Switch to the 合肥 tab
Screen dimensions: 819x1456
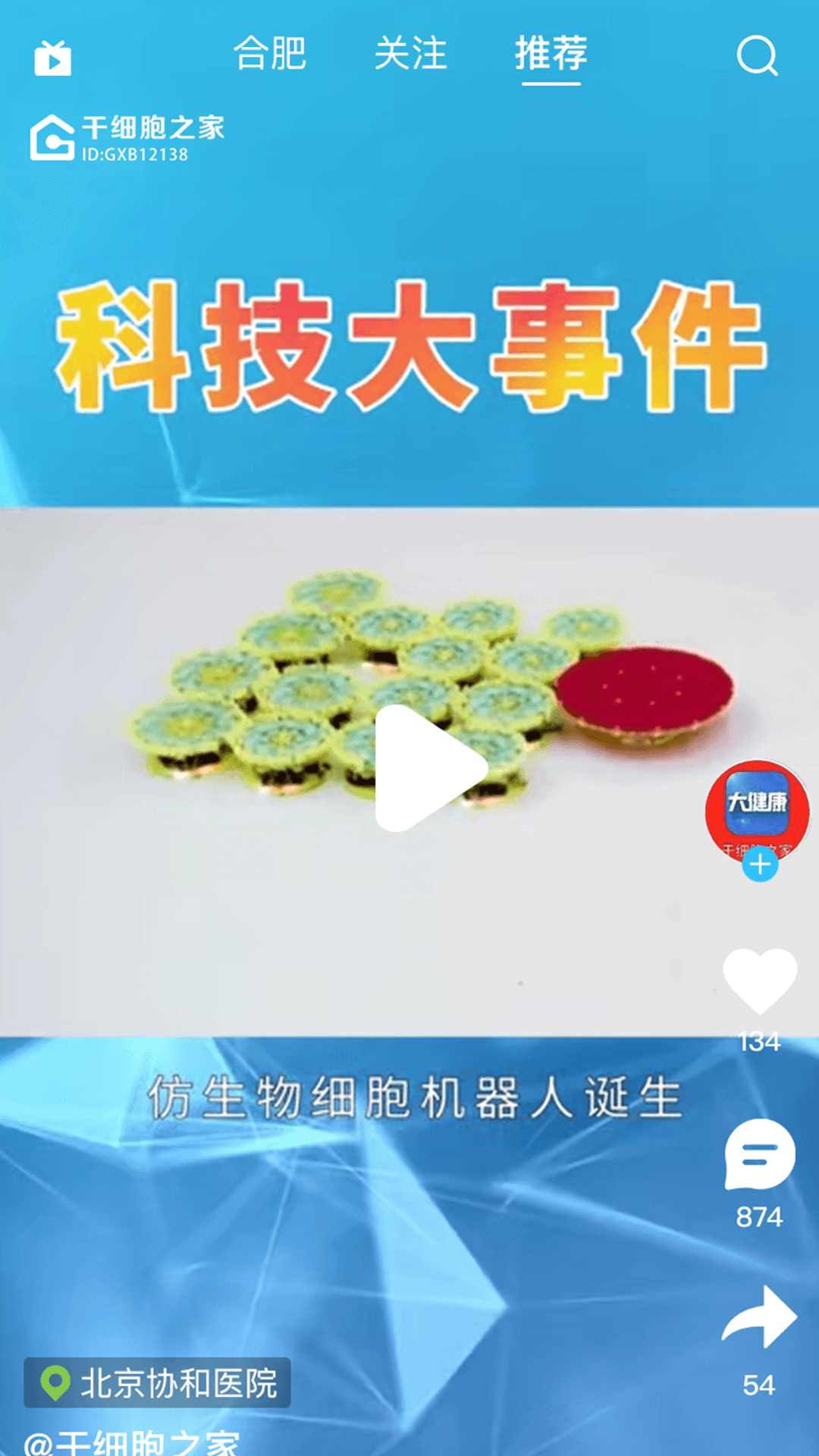coord(269,54)
